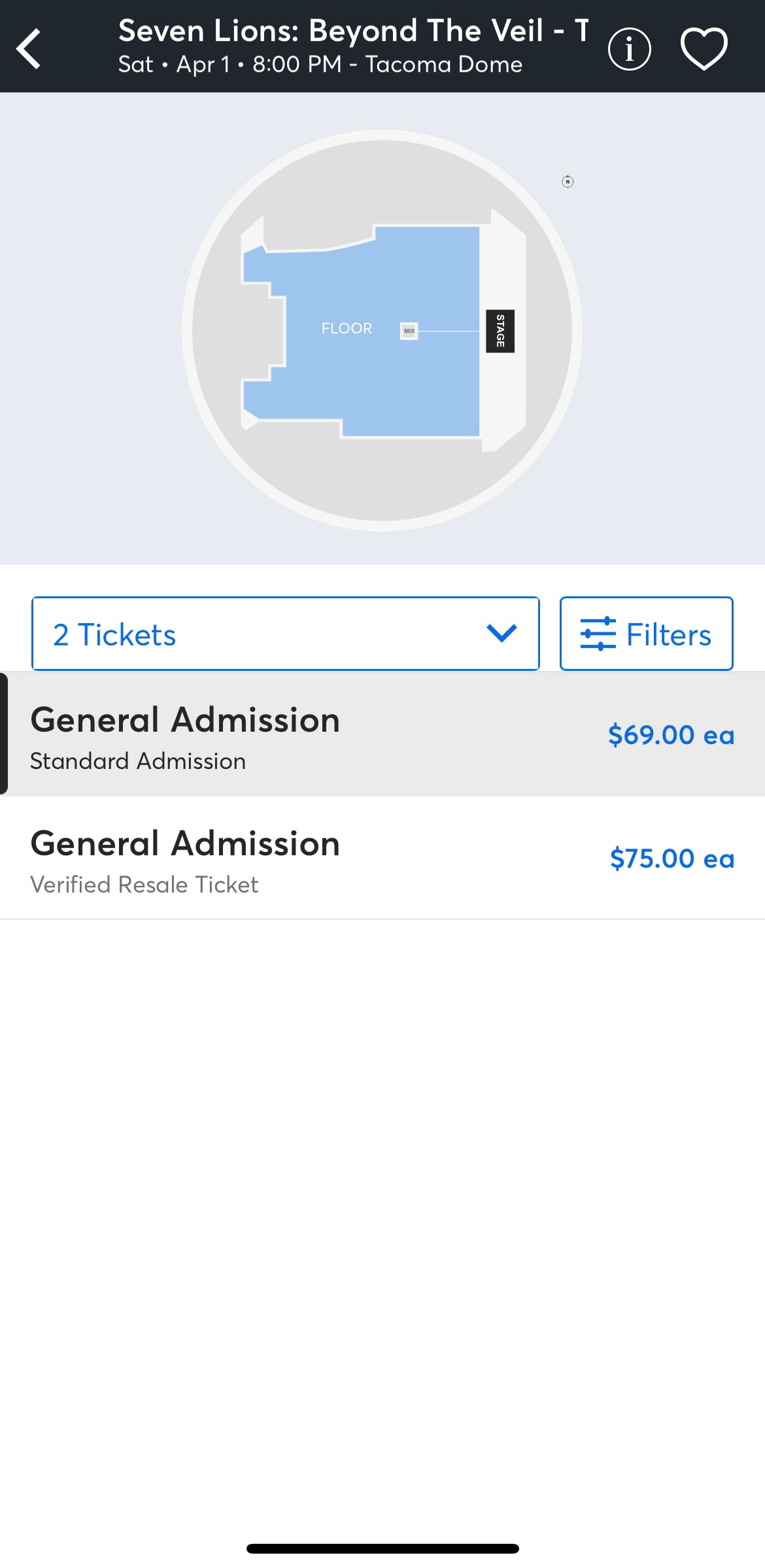Select the $69.00 Standard Admission ticket
This screenshot has height=1568, width=765.
point(382,735)
